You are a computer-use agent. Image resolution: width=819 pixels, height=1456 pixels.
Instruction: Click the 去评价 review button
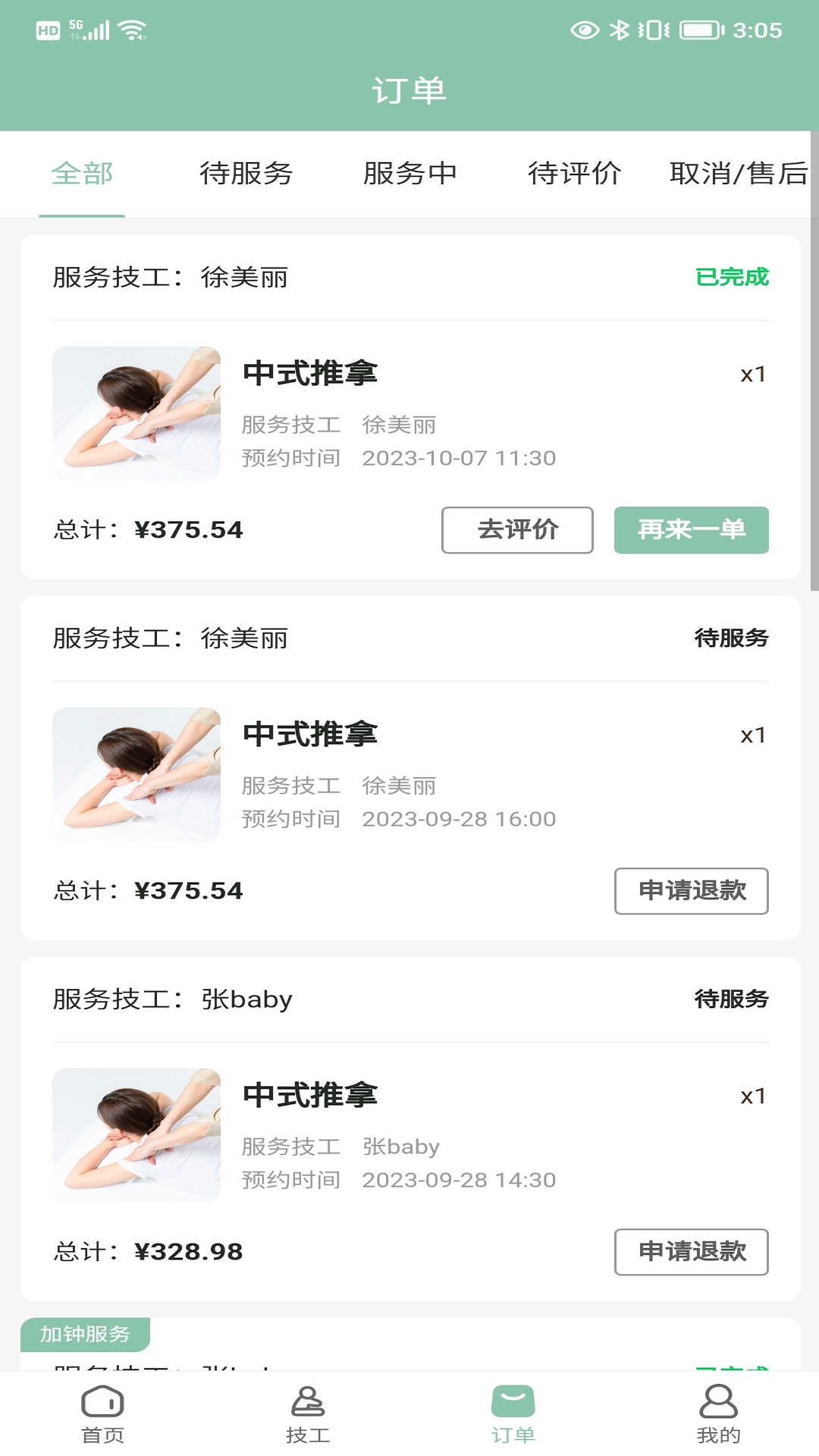coord(517,531)
